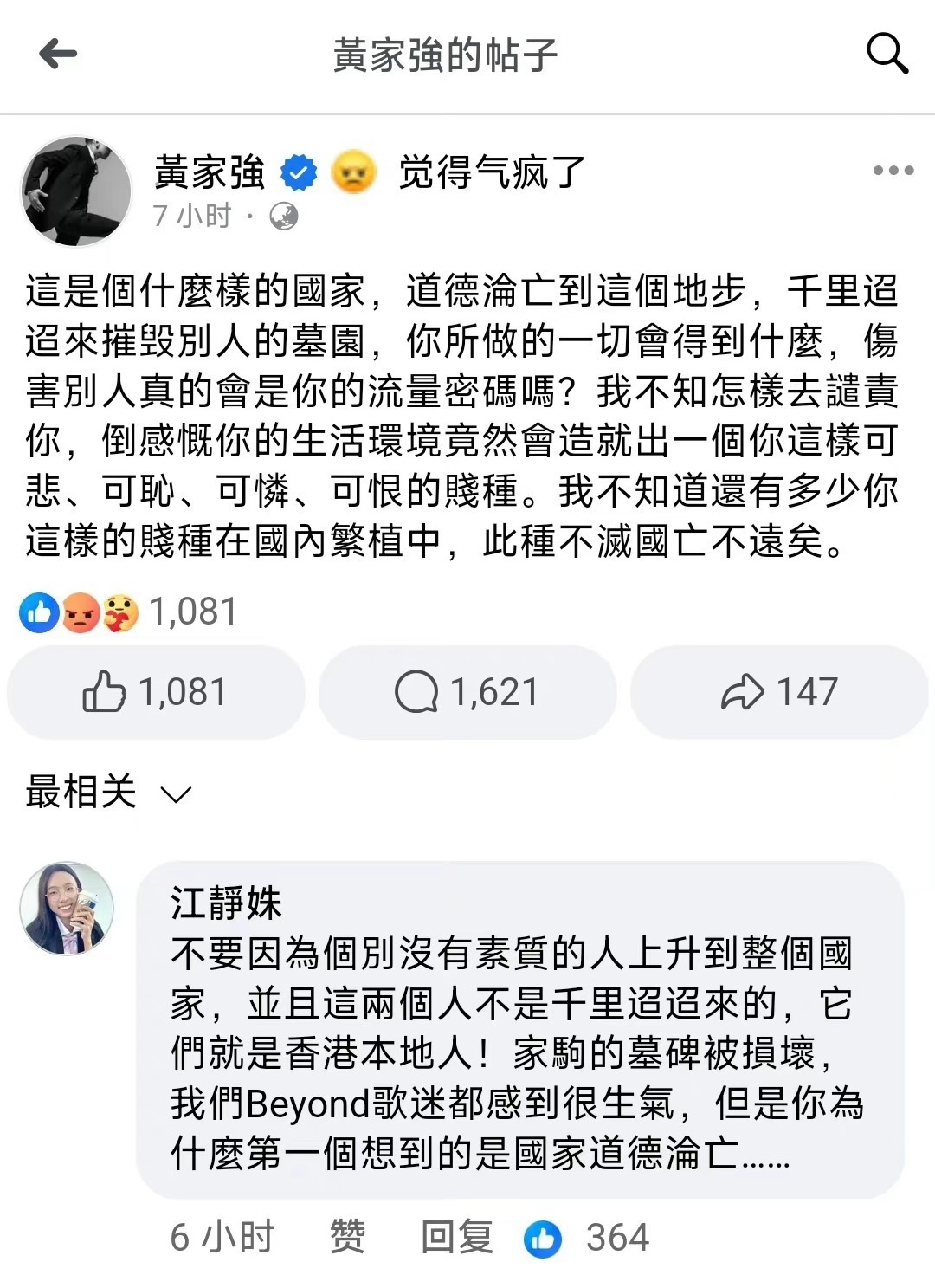Expand the 最相关 comment sorting dropdown
The height and width of the screenshot is (1288, 935).
(x=108, y=793)
